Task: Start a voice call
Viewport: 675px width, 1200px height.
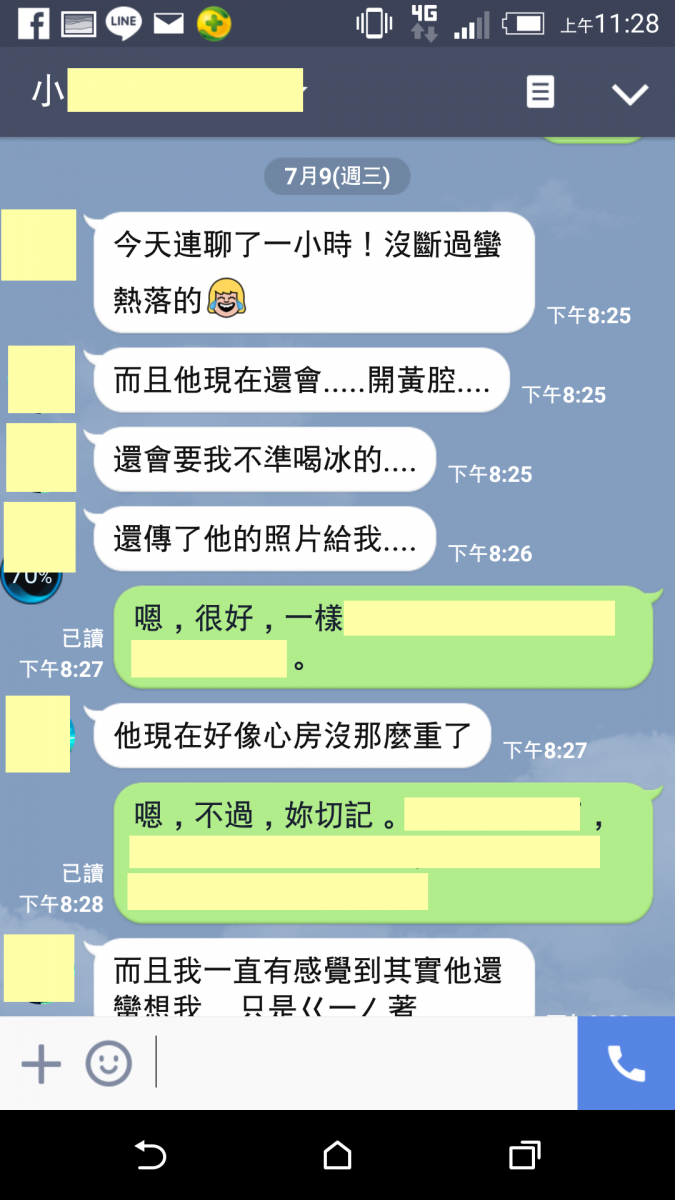Action: pos(626,1064)
